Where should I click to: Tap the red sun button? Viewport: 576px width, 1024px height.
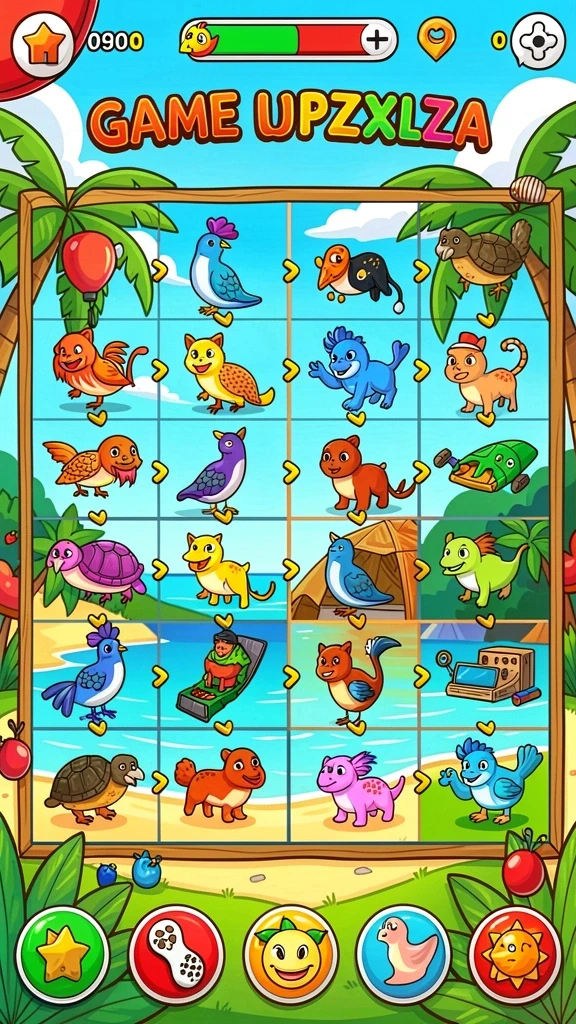[515, 955]
